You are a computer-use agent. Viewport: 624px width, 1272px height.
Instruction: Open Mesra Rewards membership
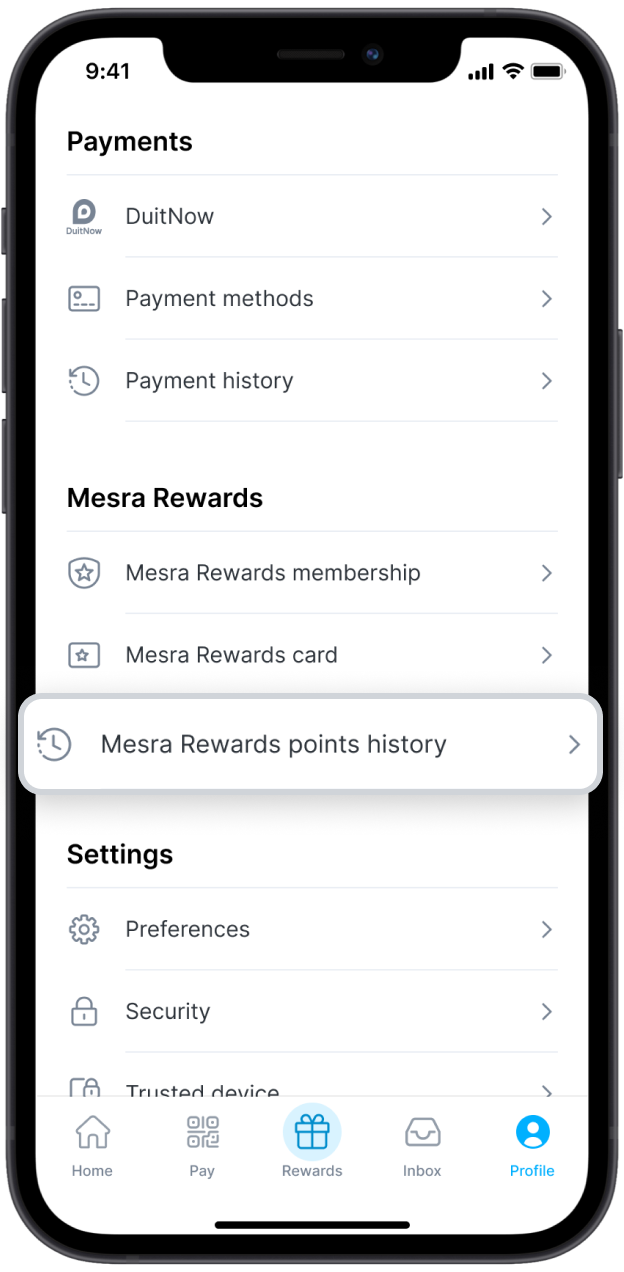click(x=310, y=573)
